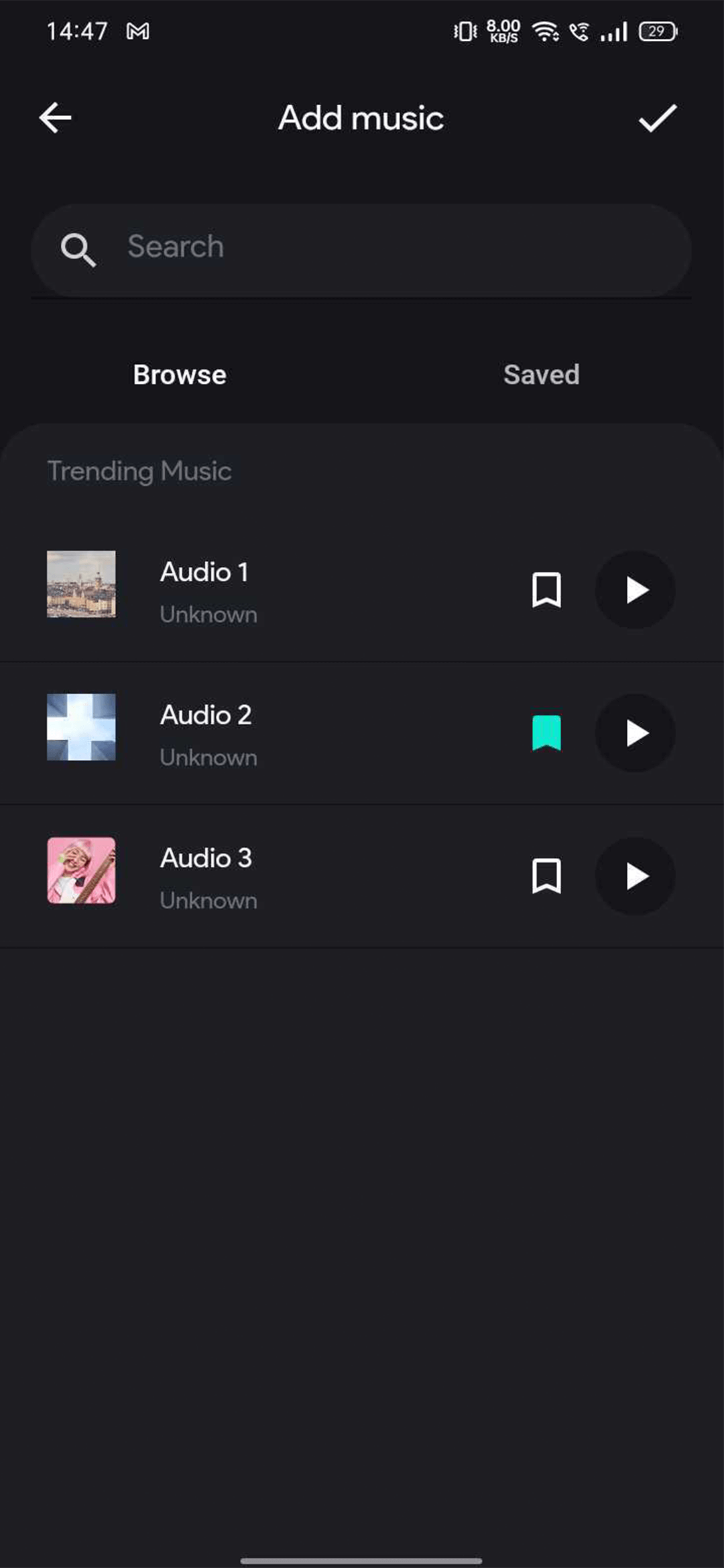The width and height of the screenshot is (724, 1568).
Task: Bookmark Audio 1 to saved list
Action: (546, 590)
